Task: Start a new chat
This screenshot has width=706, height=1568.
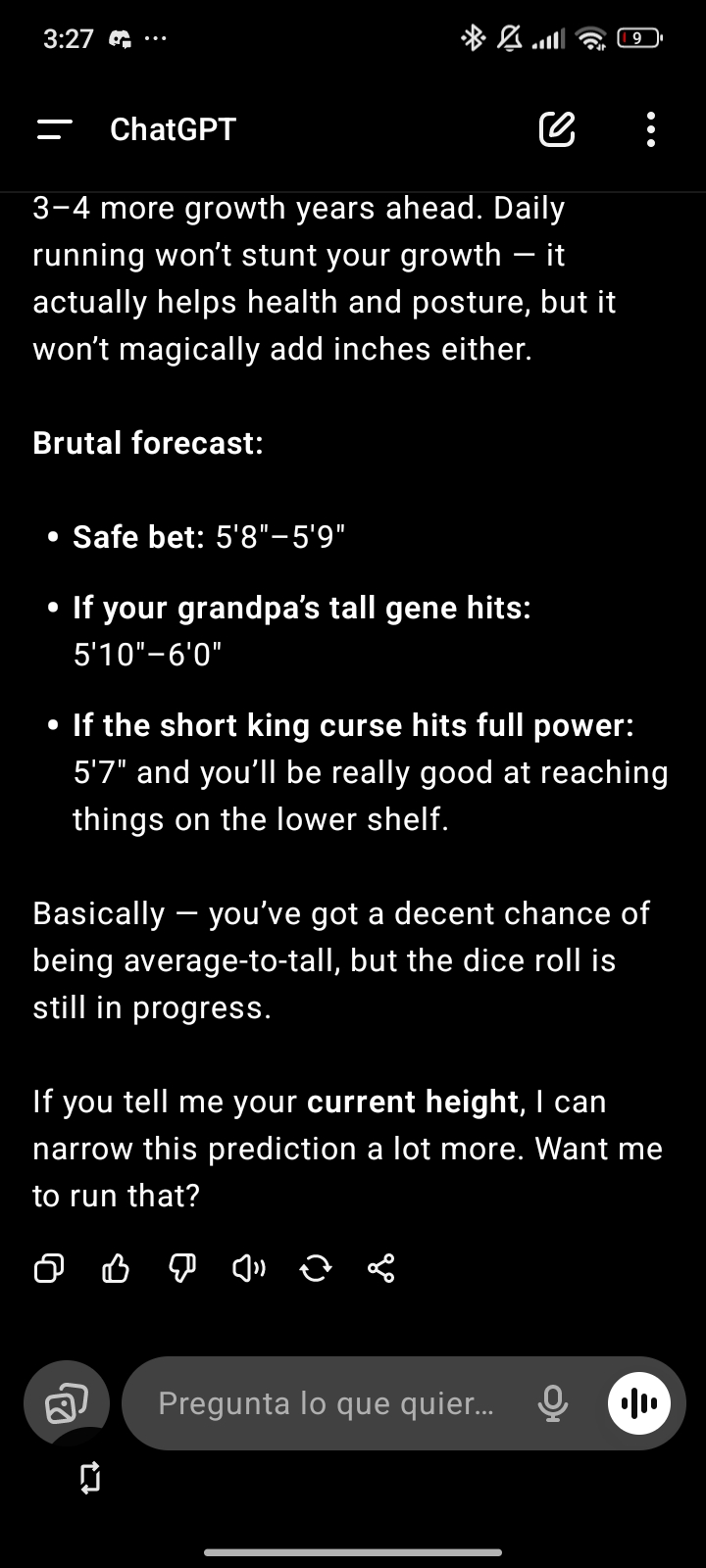Action: (x=557, y=129)
